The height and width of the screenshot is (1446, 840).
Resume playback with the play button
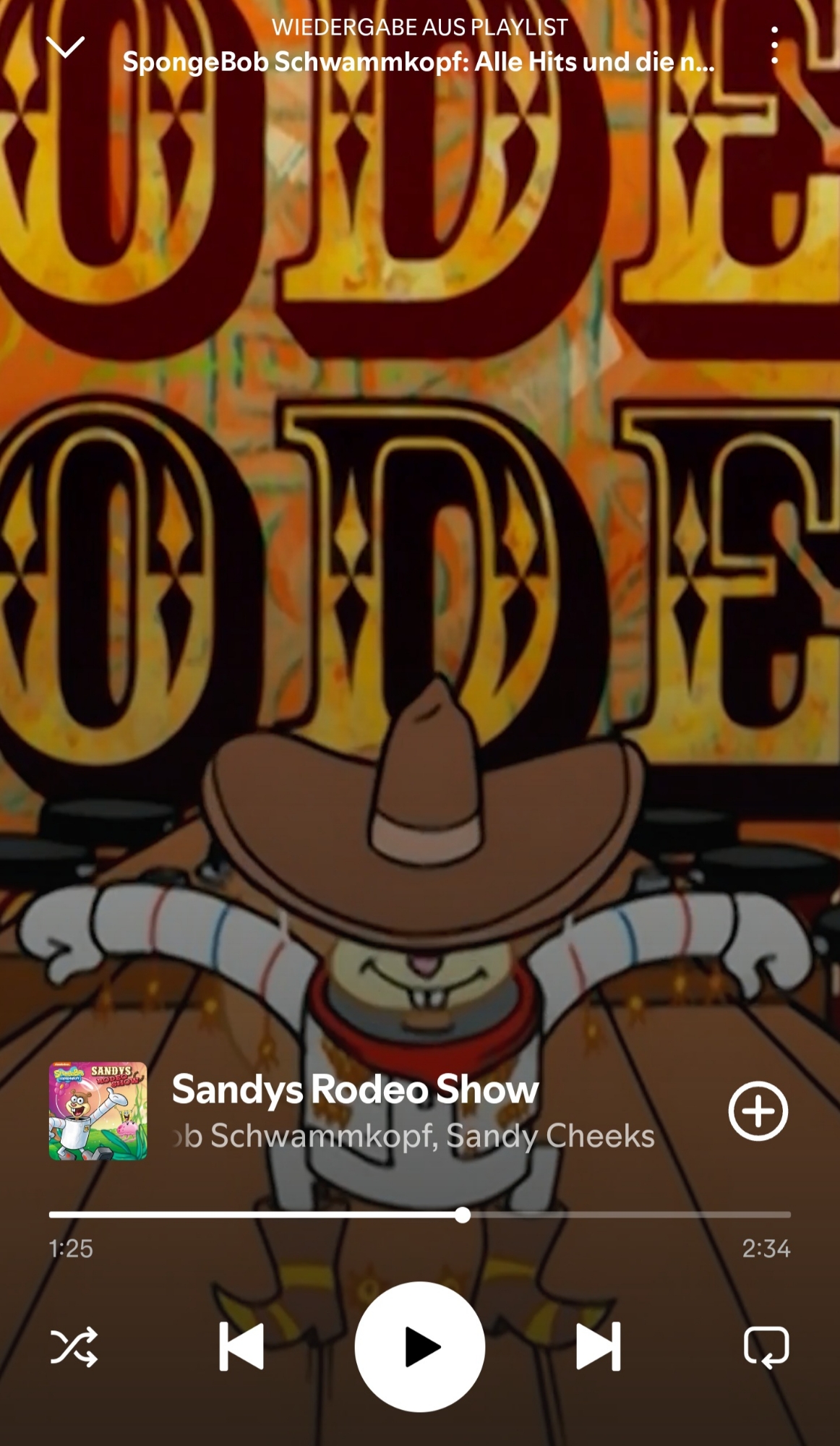click(x=420, y=1346)
